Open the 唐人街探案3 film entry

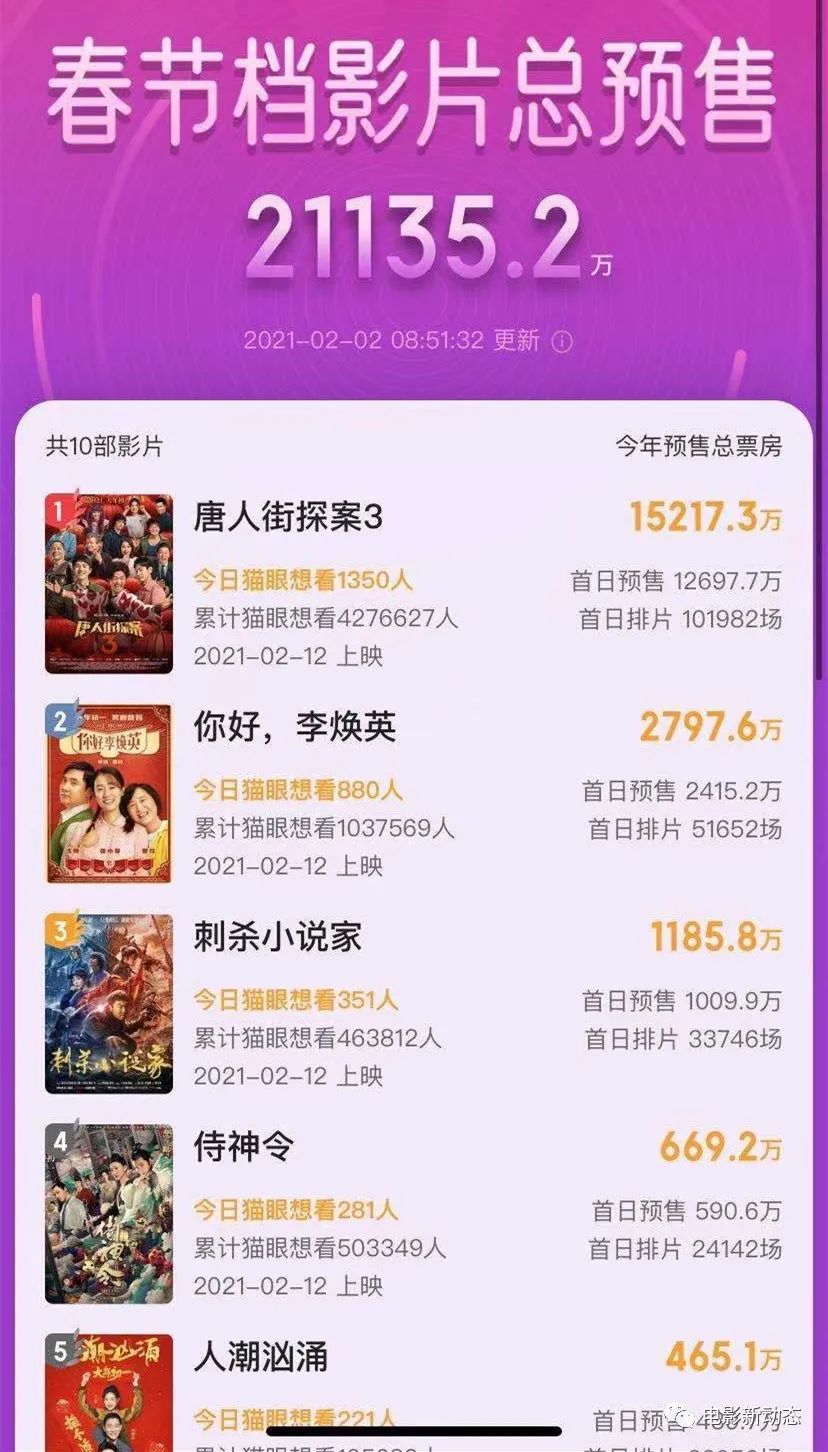click(x=288, y=518)
